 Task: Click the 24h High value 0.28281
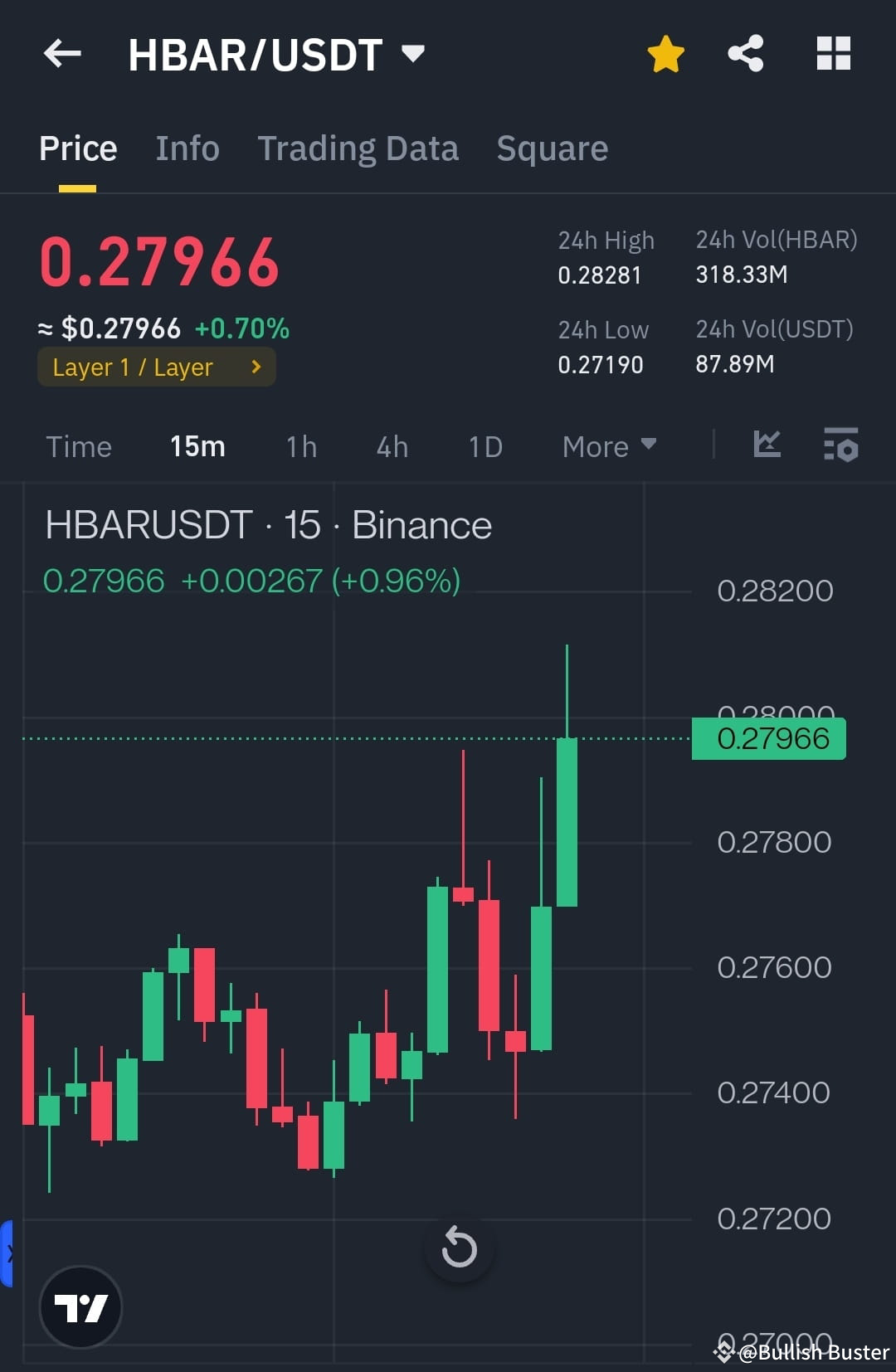(601, 275)
